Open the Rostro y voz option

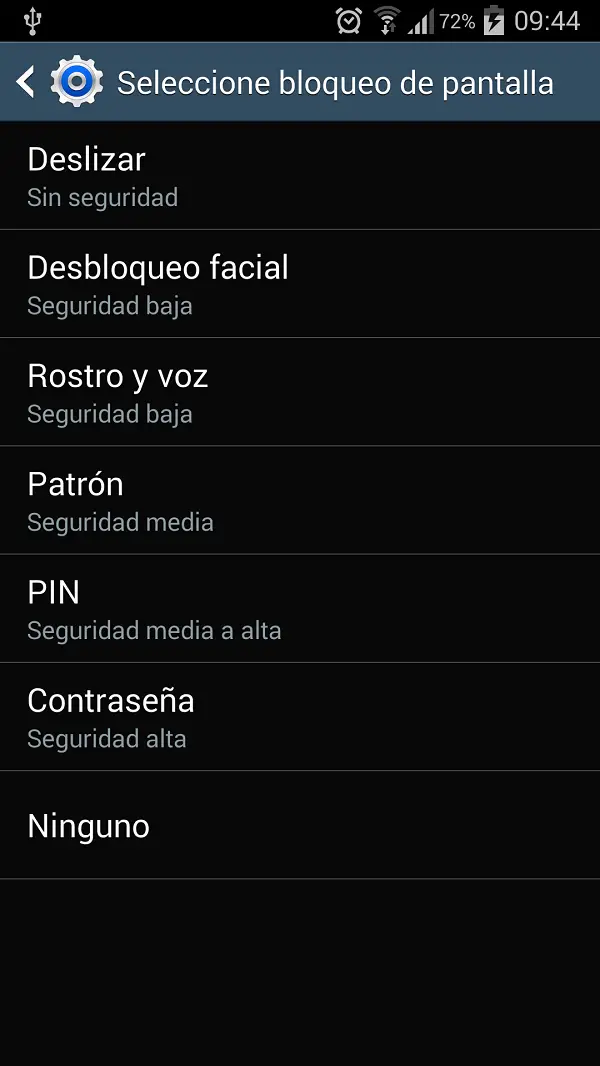(300, 392)
